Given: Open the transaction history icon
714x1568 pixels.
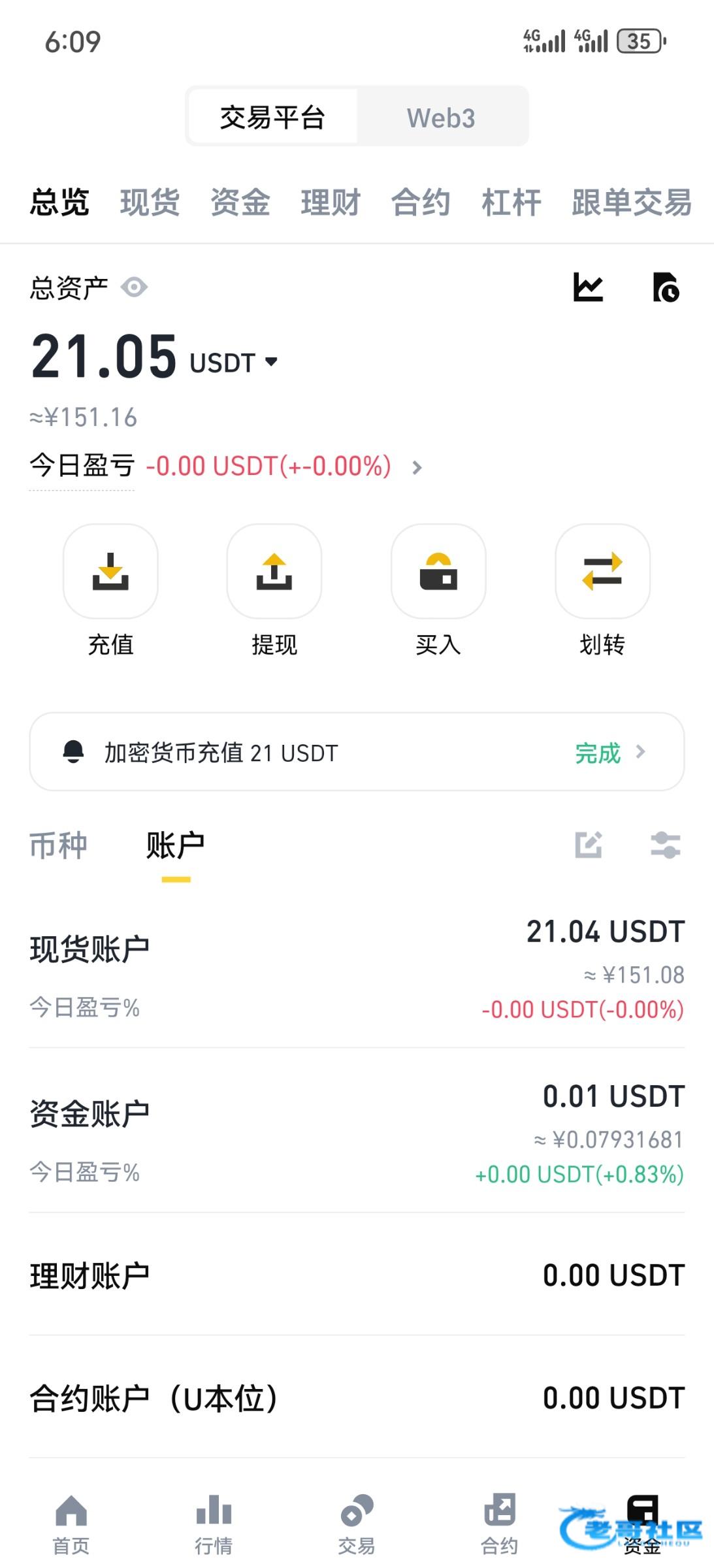Looking at the screenshot, I should [666, 287].
